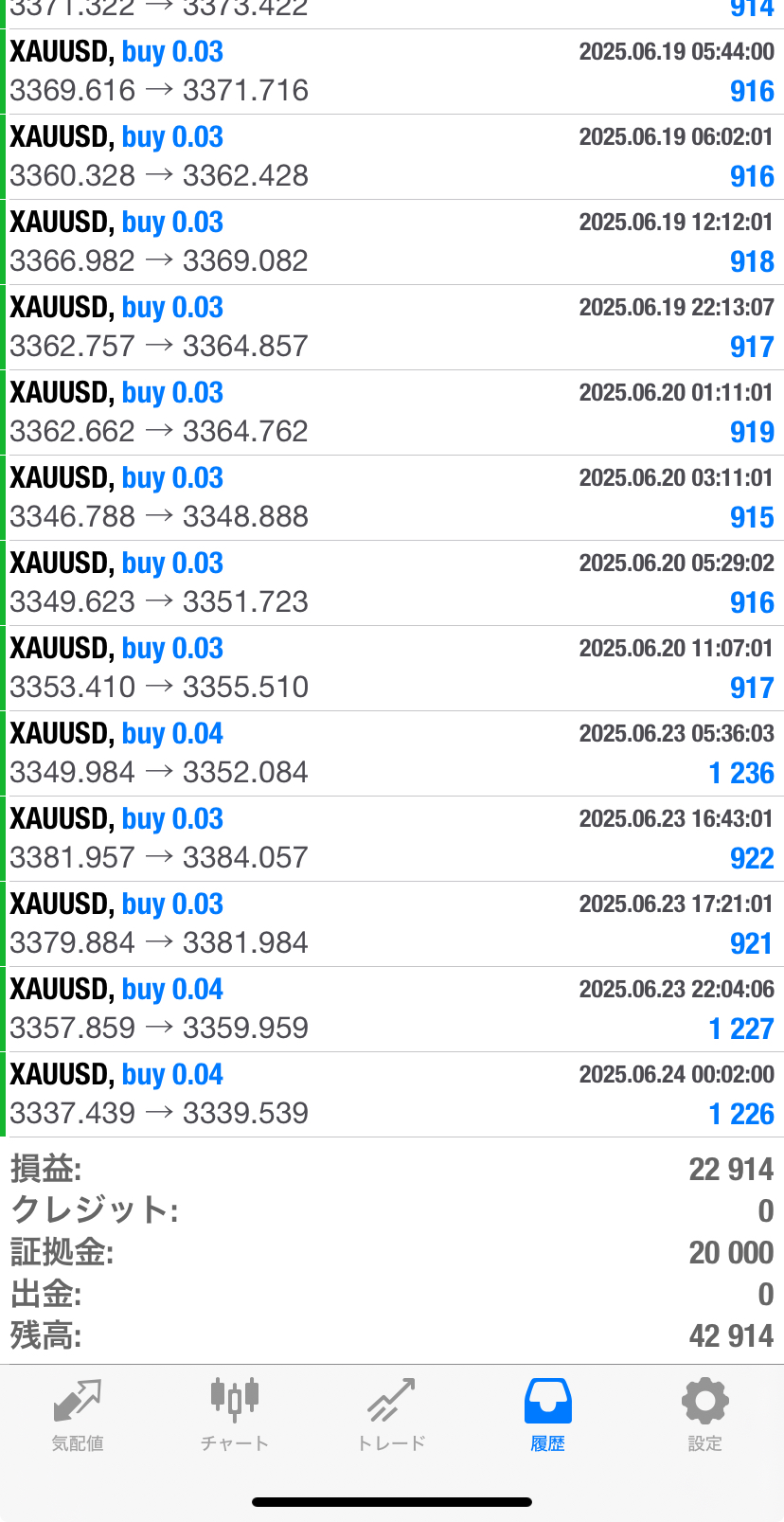Expand the trade from 2025.06.24 00:02:00

[x=392, y=1095]
